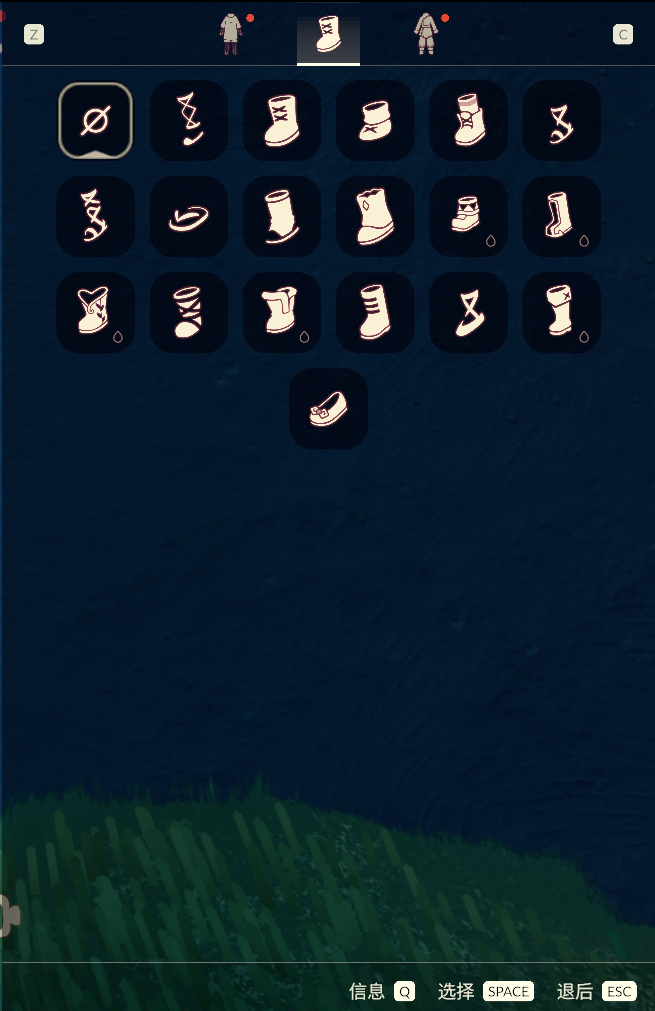Switch to the full body suit tab

coord(427,34)
